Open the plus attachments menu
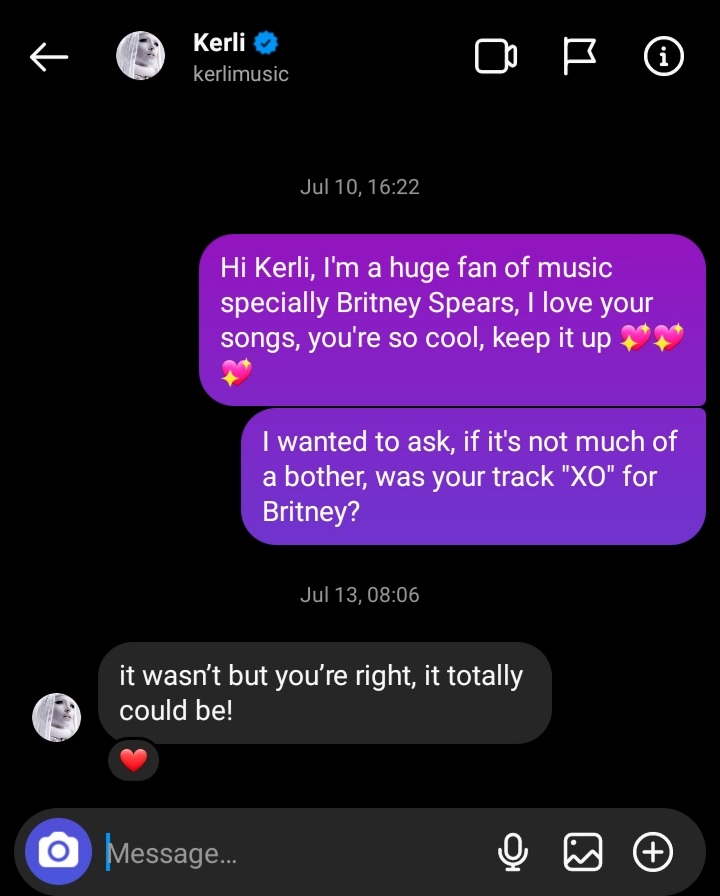 pos(653,853)
